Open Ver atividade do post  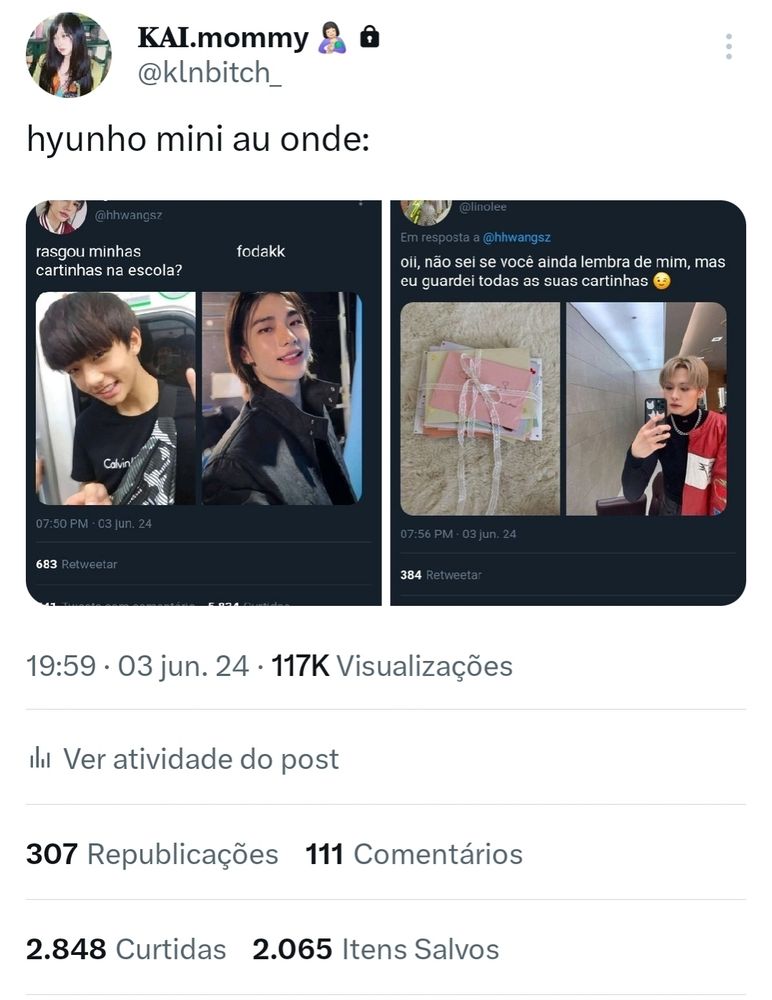click(x=184, y=759)
